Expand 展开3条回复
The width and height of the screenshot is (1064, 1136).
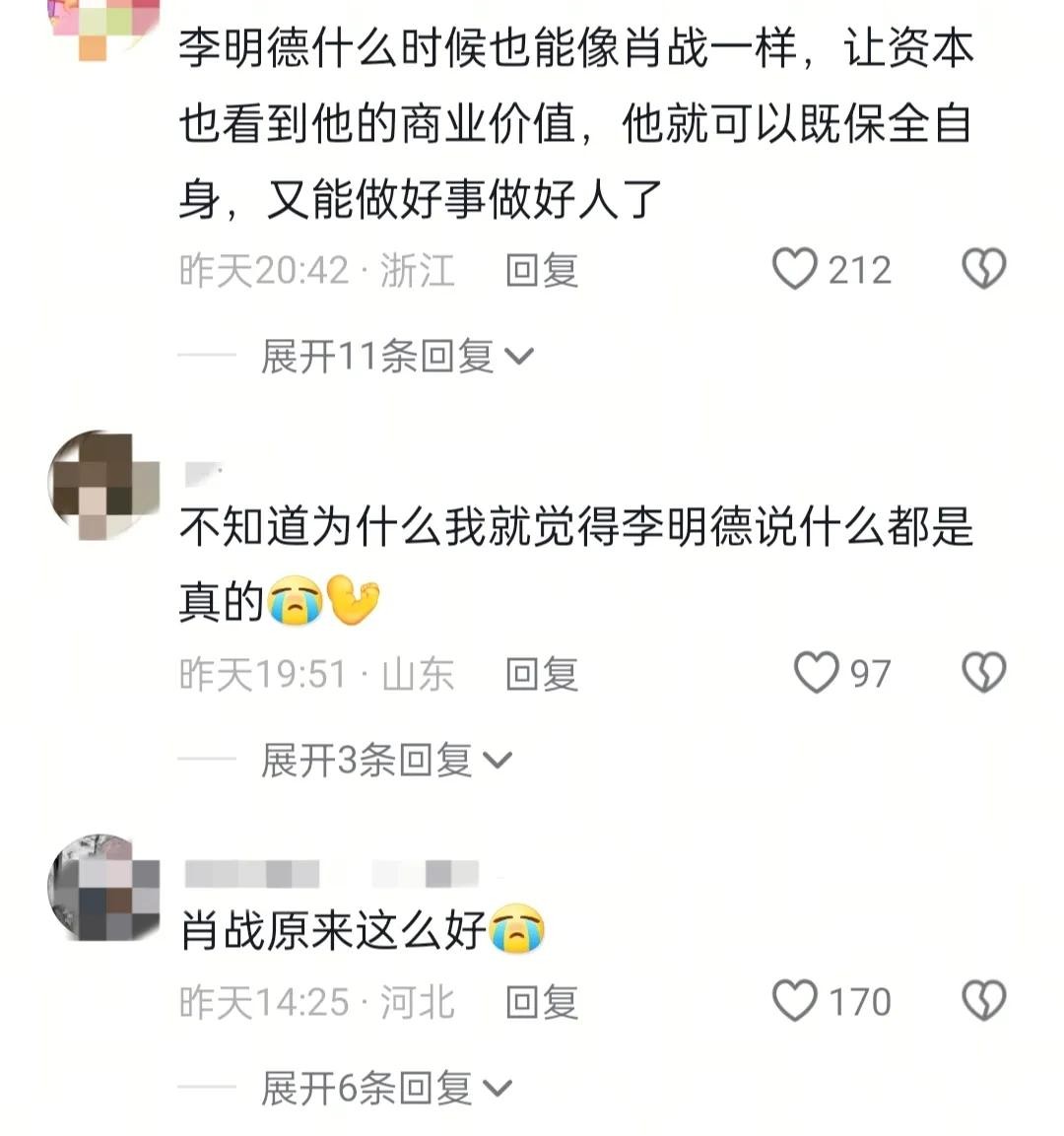coord(386,760)
